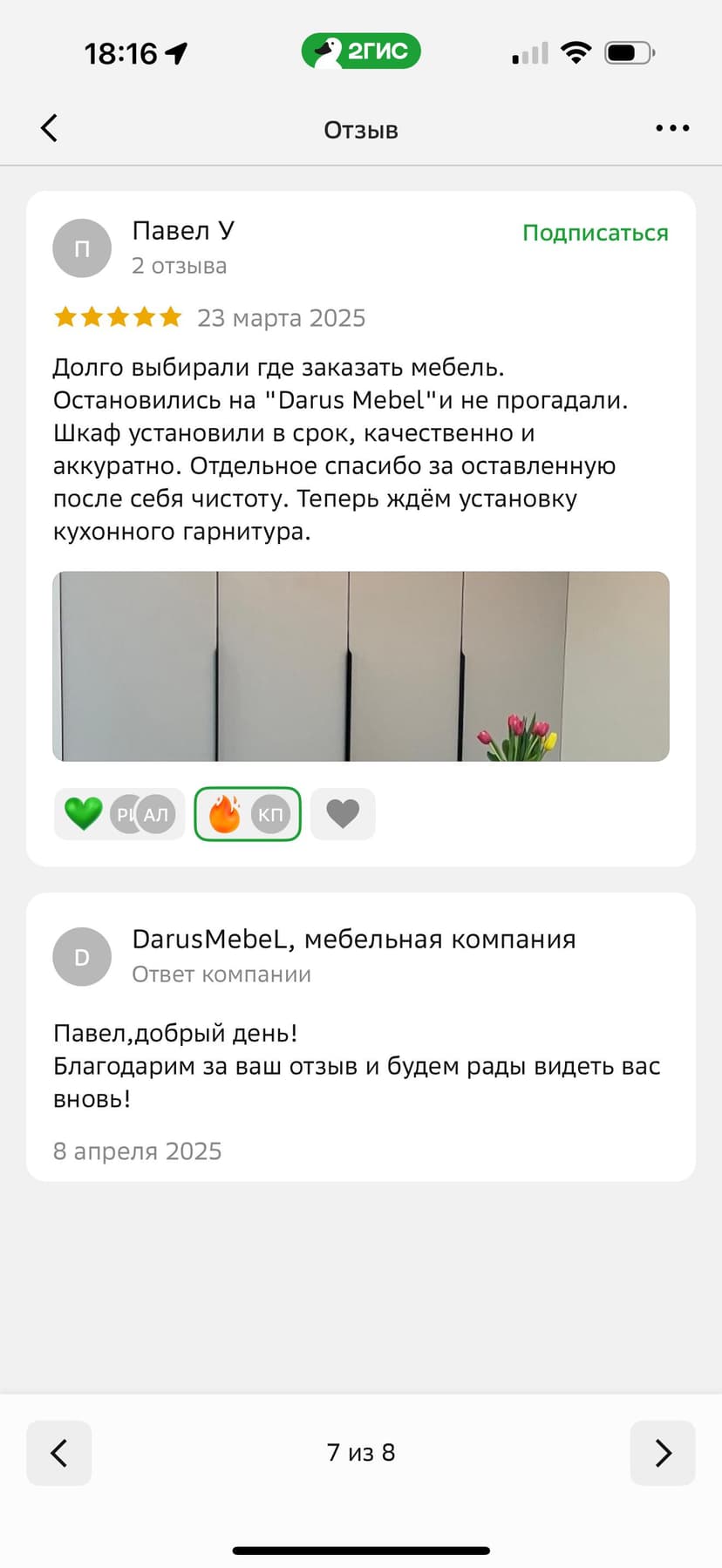Go to the next review
The width and height of the screenshot is (722, 1568).
pyautogui.click(x=663, y=1453)
